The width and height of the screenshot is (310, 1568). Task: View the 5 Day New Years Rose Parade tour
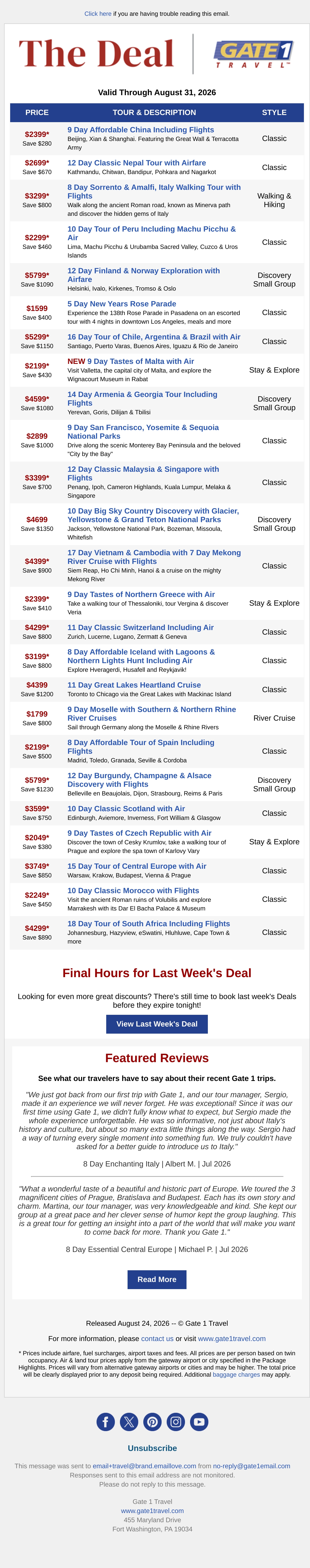tap(121, 304)
